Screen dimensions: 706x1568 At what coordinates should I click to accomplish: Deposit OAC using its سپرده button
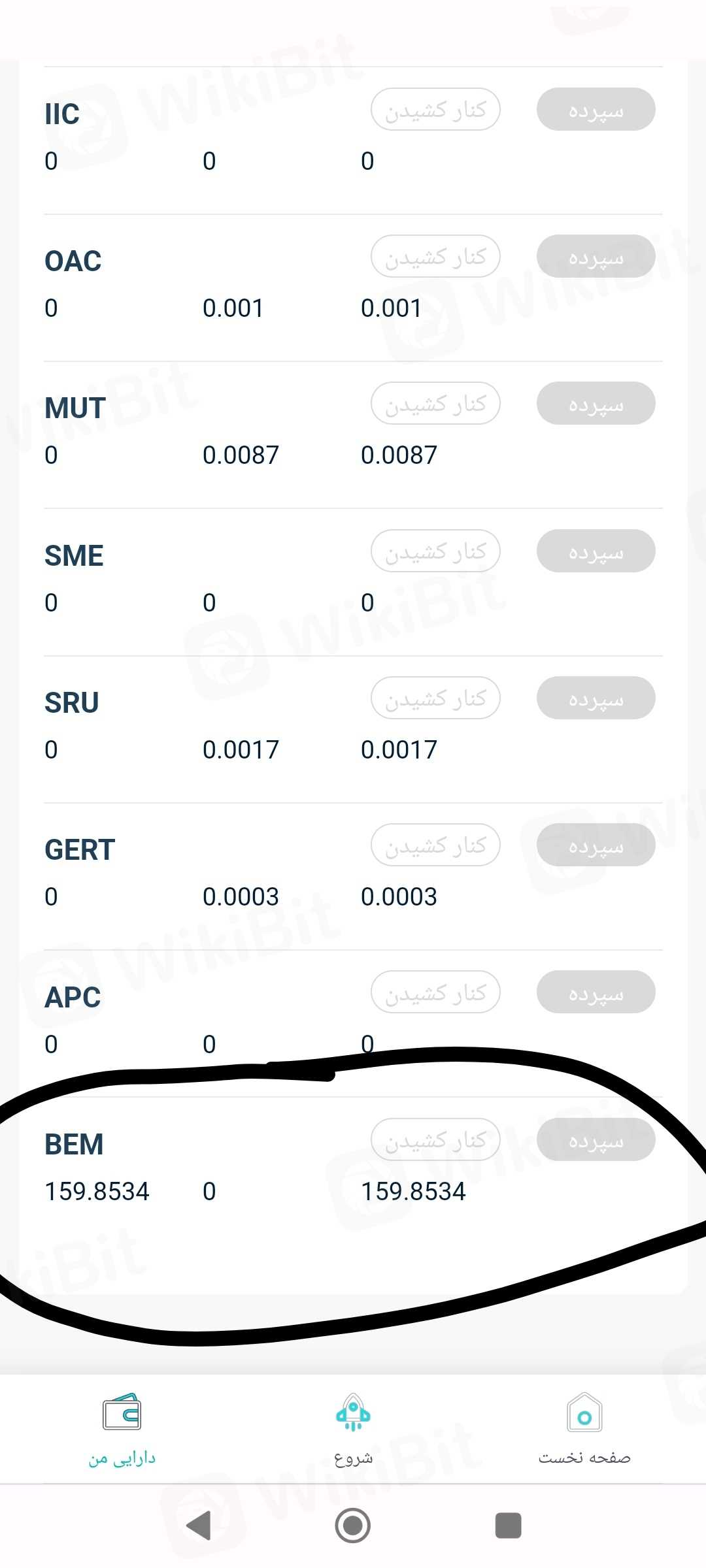(596, 257)
